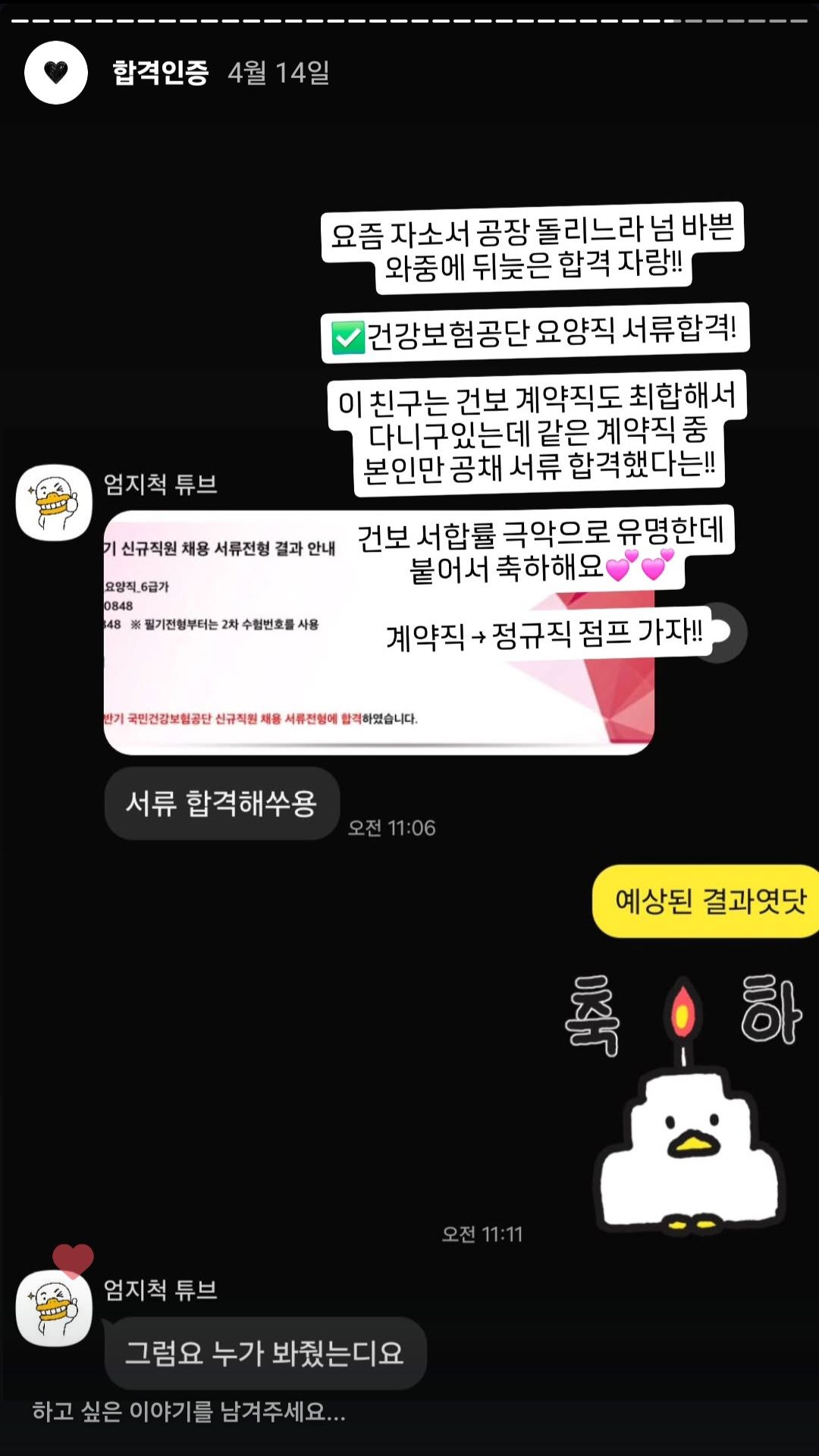Tap the 합격인증 highlight title
Viewport: 819px width, 1456px height.
[x=160, y=73]
